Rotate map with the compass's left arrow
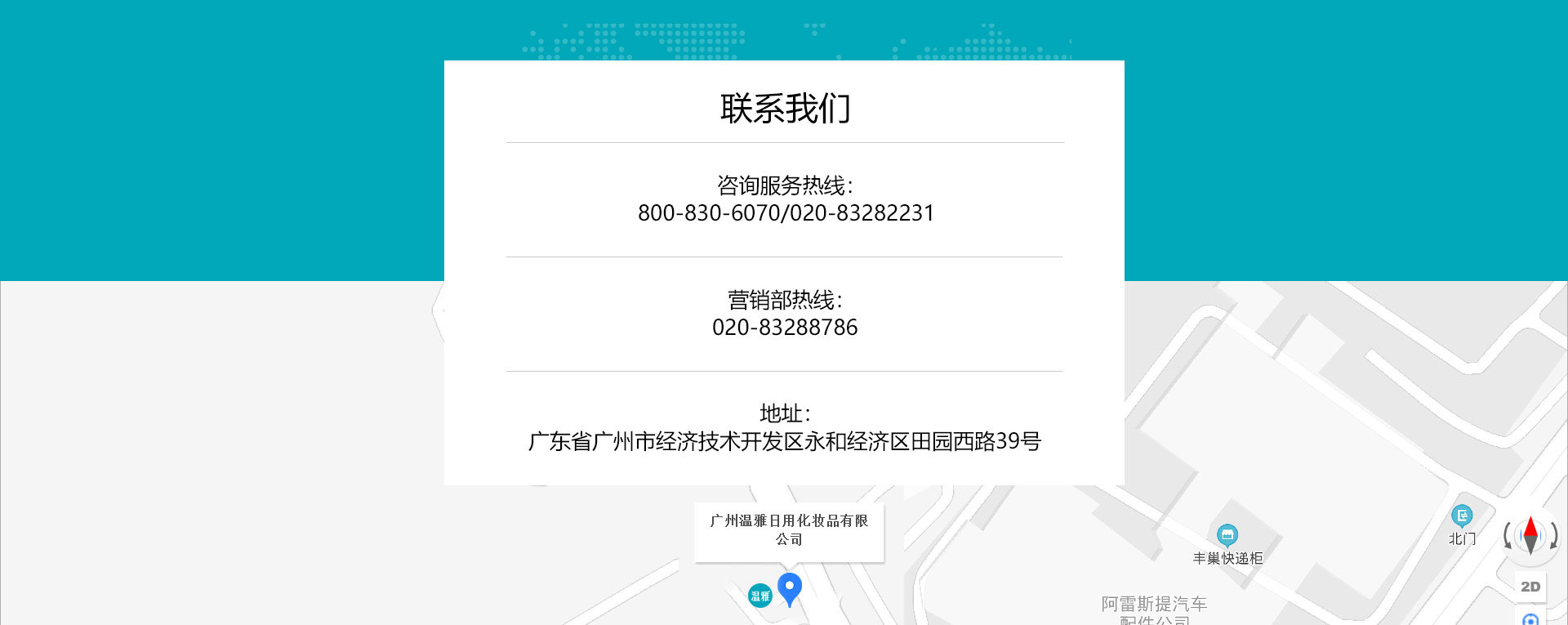This screenshot has width=1568, height=625. point(1508,536)
